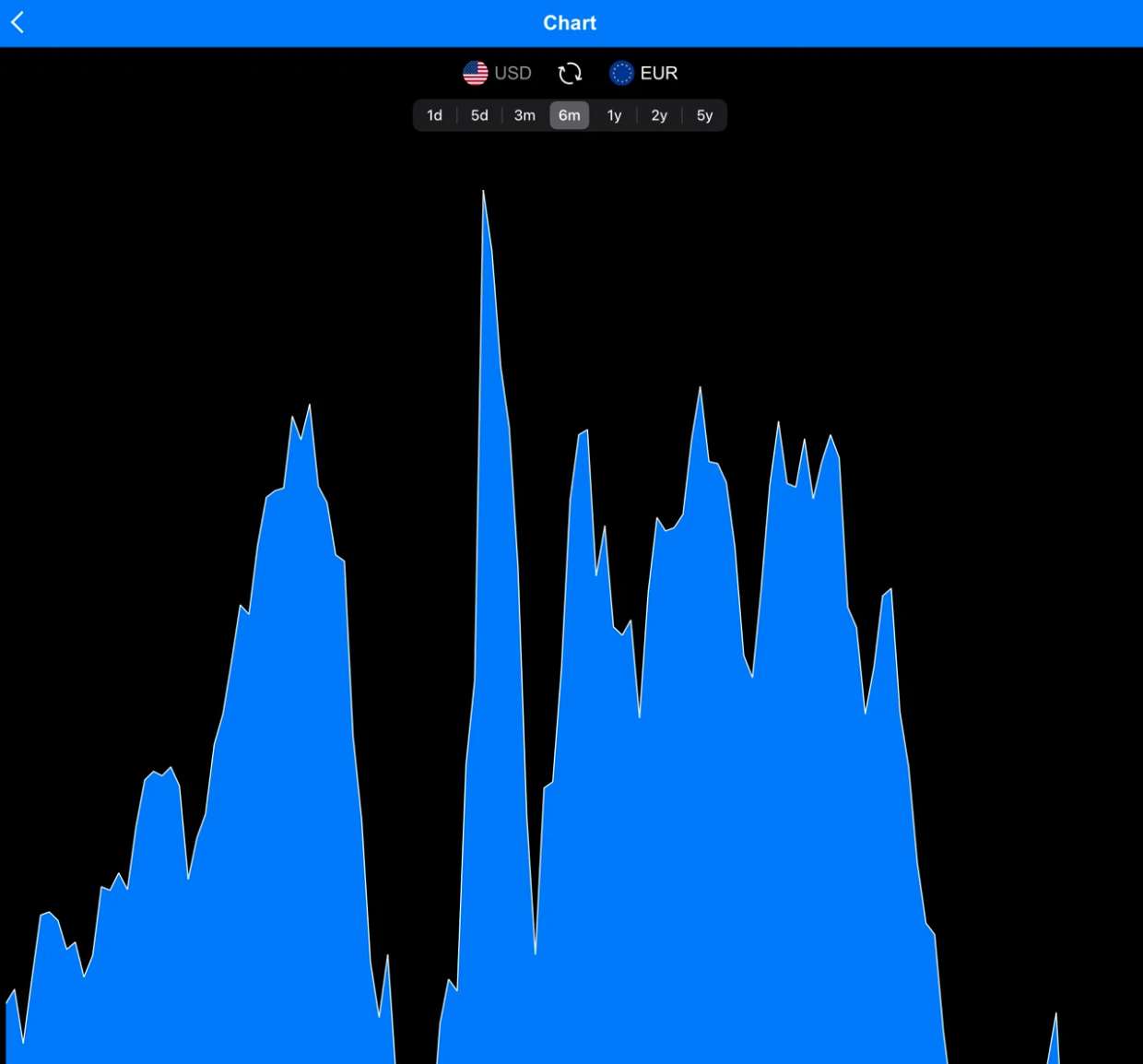The height and width of the screenshot is (1064, 1143).
Task: Show the 3m chart period
Action: 524,115
